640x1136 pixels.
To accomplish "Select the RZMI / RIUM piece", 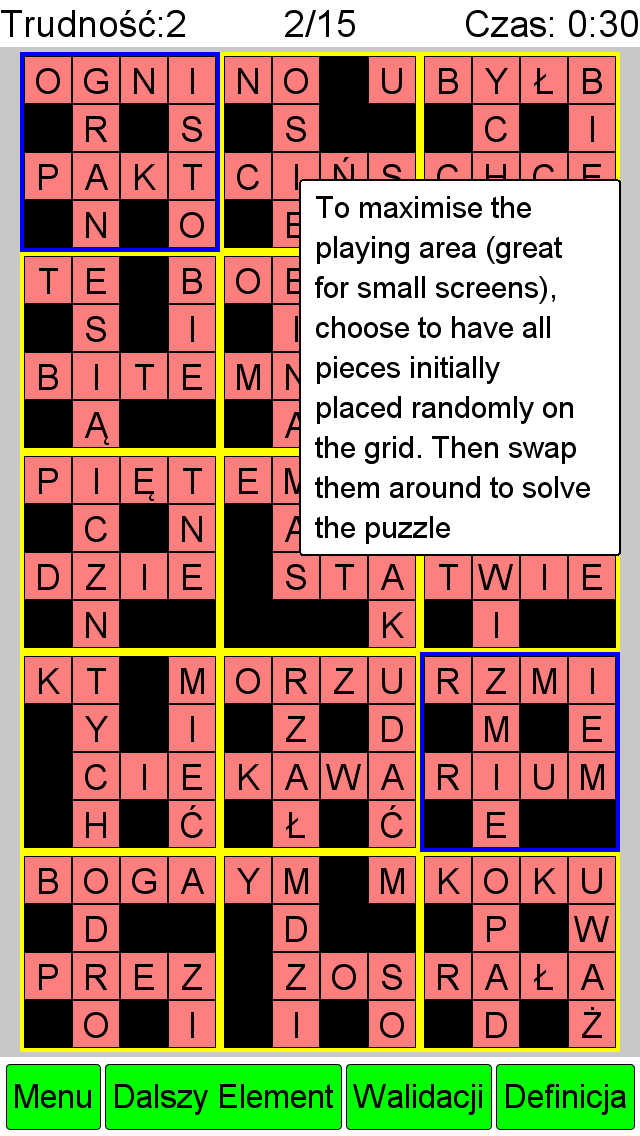I will [520, 752].
